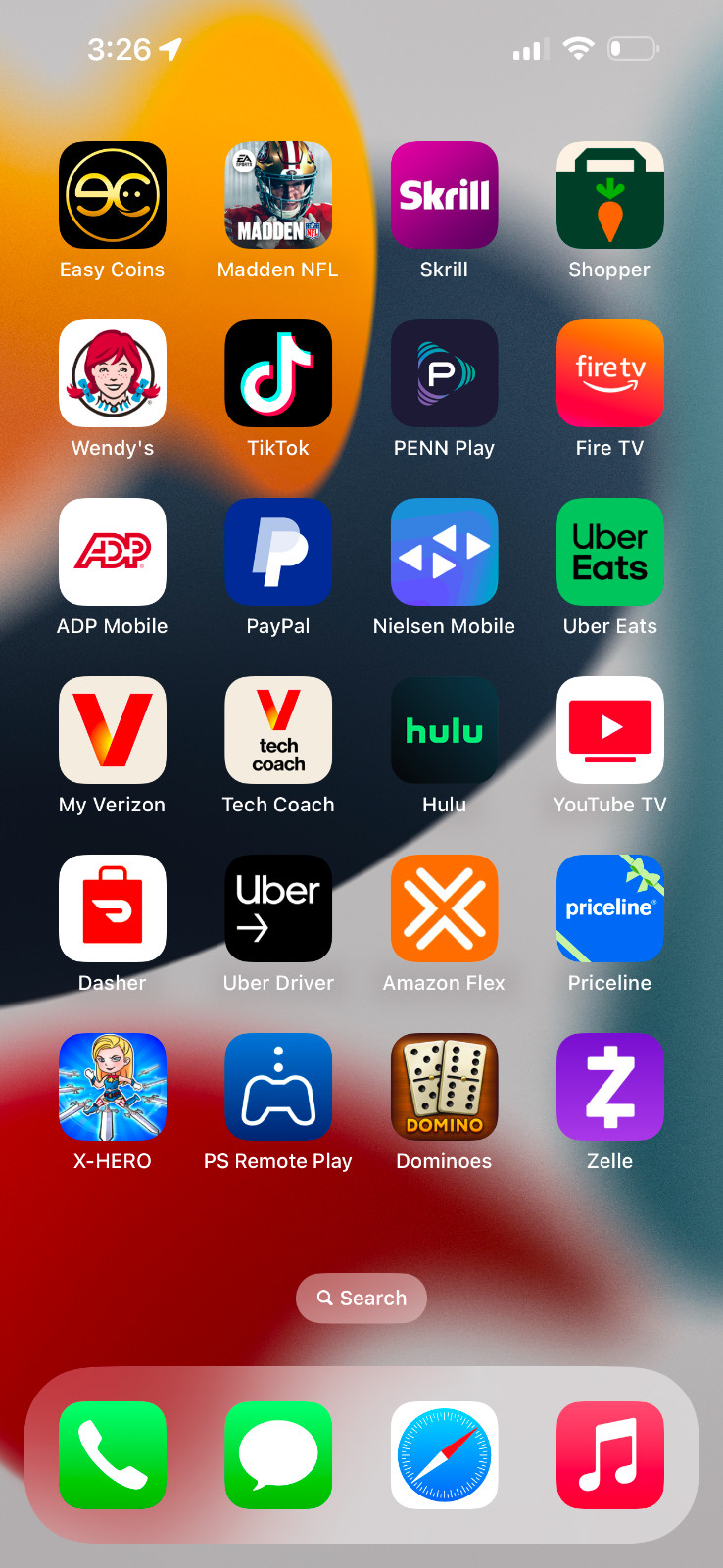Open Safari browser from the dock
The image size is (723, 1568).
pos(444,1455)
